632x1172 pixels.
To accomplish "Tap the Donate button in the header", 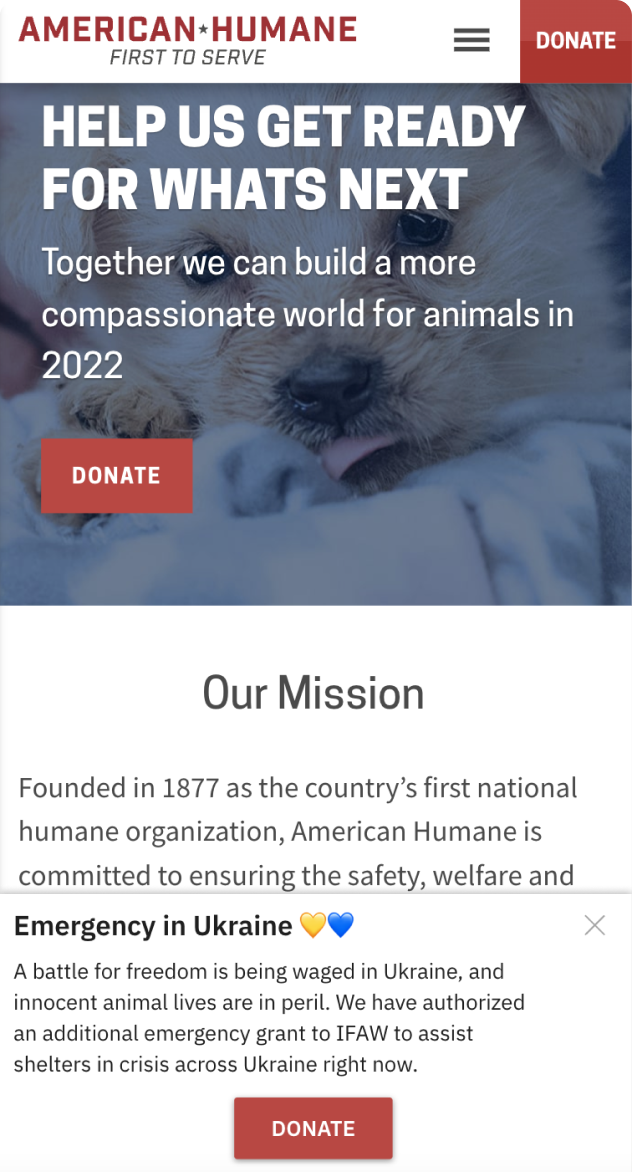I will (x=576, y=41).
